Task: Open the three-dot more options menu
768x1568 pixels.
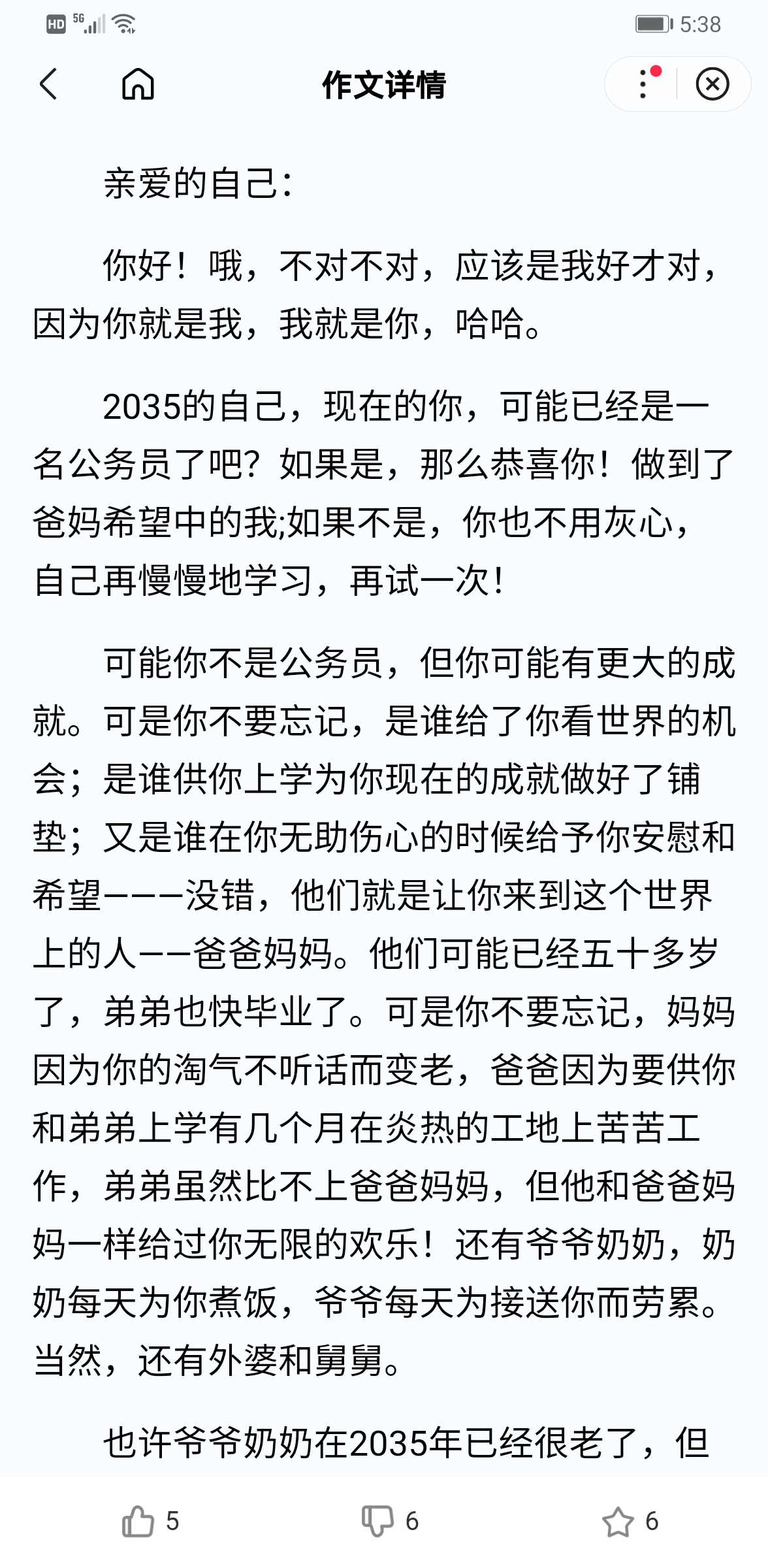Action: click(644, 84)
